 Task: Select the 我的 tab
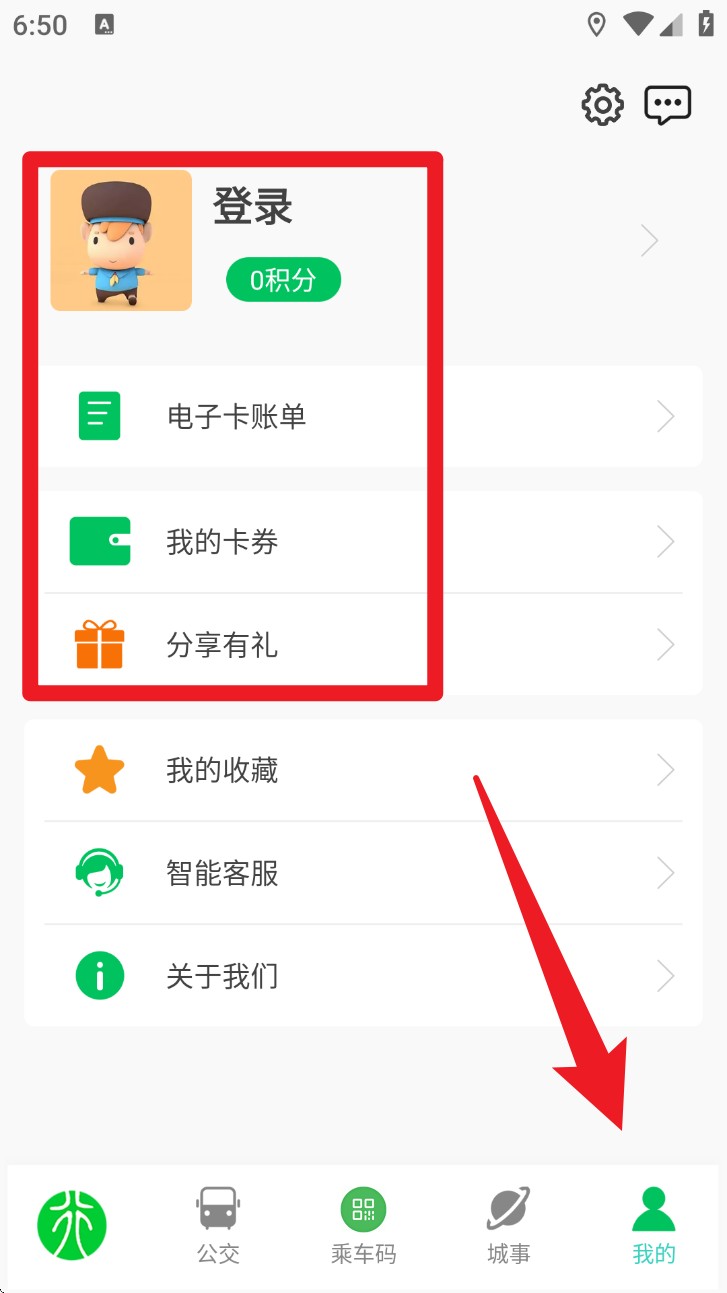pos(654,1226)
